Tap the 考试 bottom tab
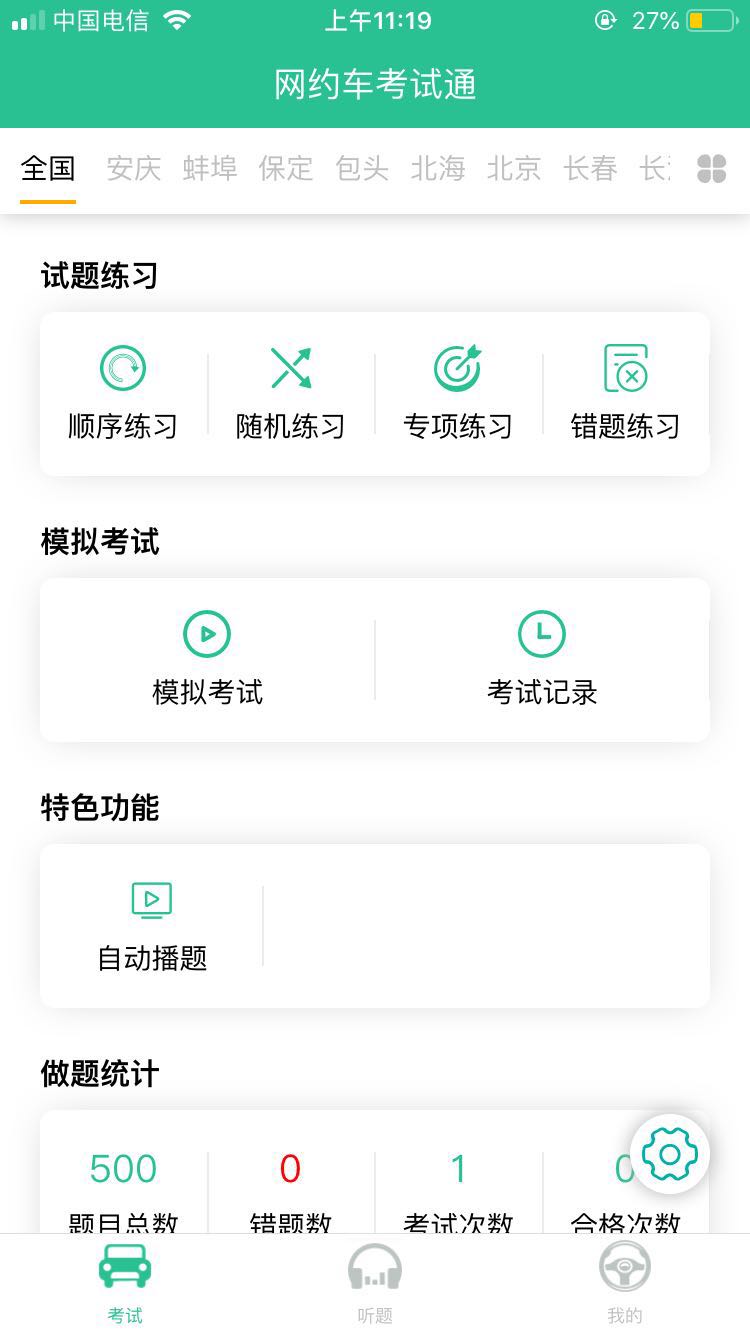The height and width of the screenshot is (1334, 750). 125,1284
